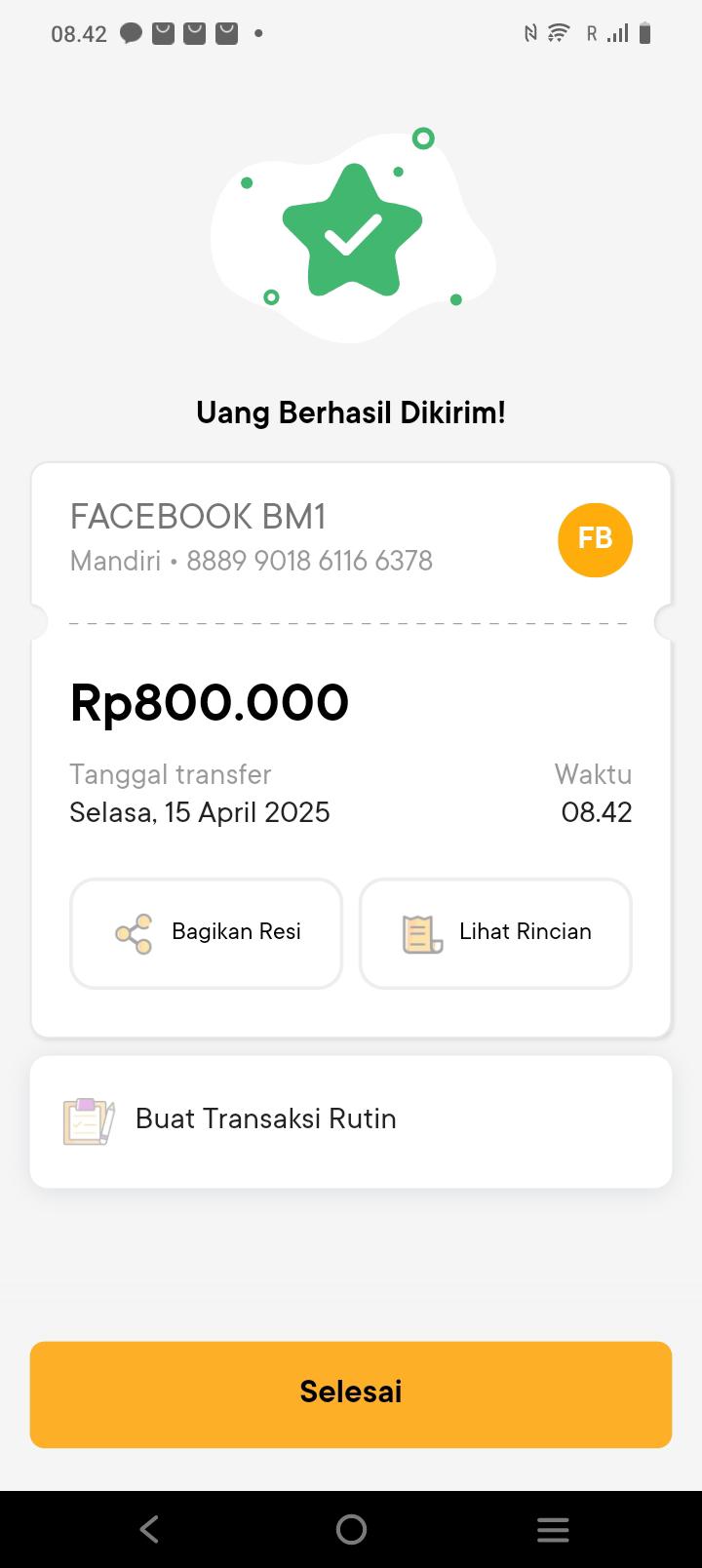Open recent apps from the navigation bar
702x1568 pixels.
tap(553, 1529)
